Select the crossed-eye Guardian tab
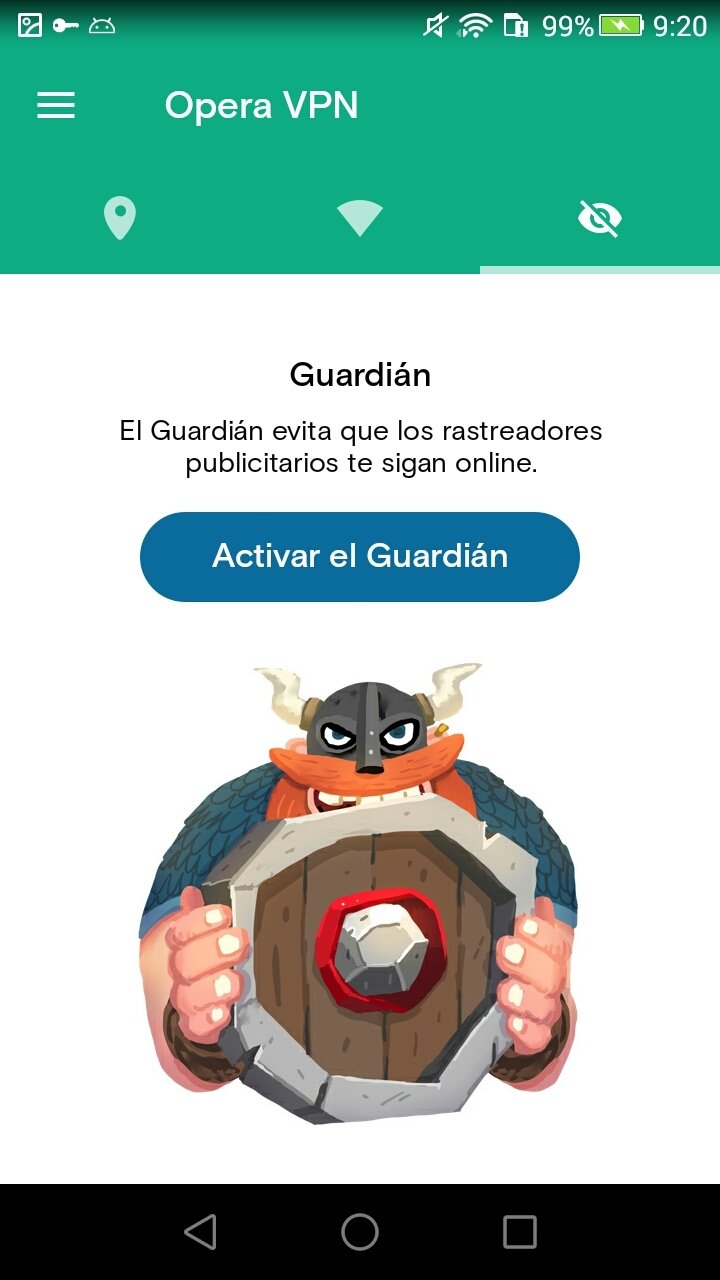 click(x=600, y=218)
